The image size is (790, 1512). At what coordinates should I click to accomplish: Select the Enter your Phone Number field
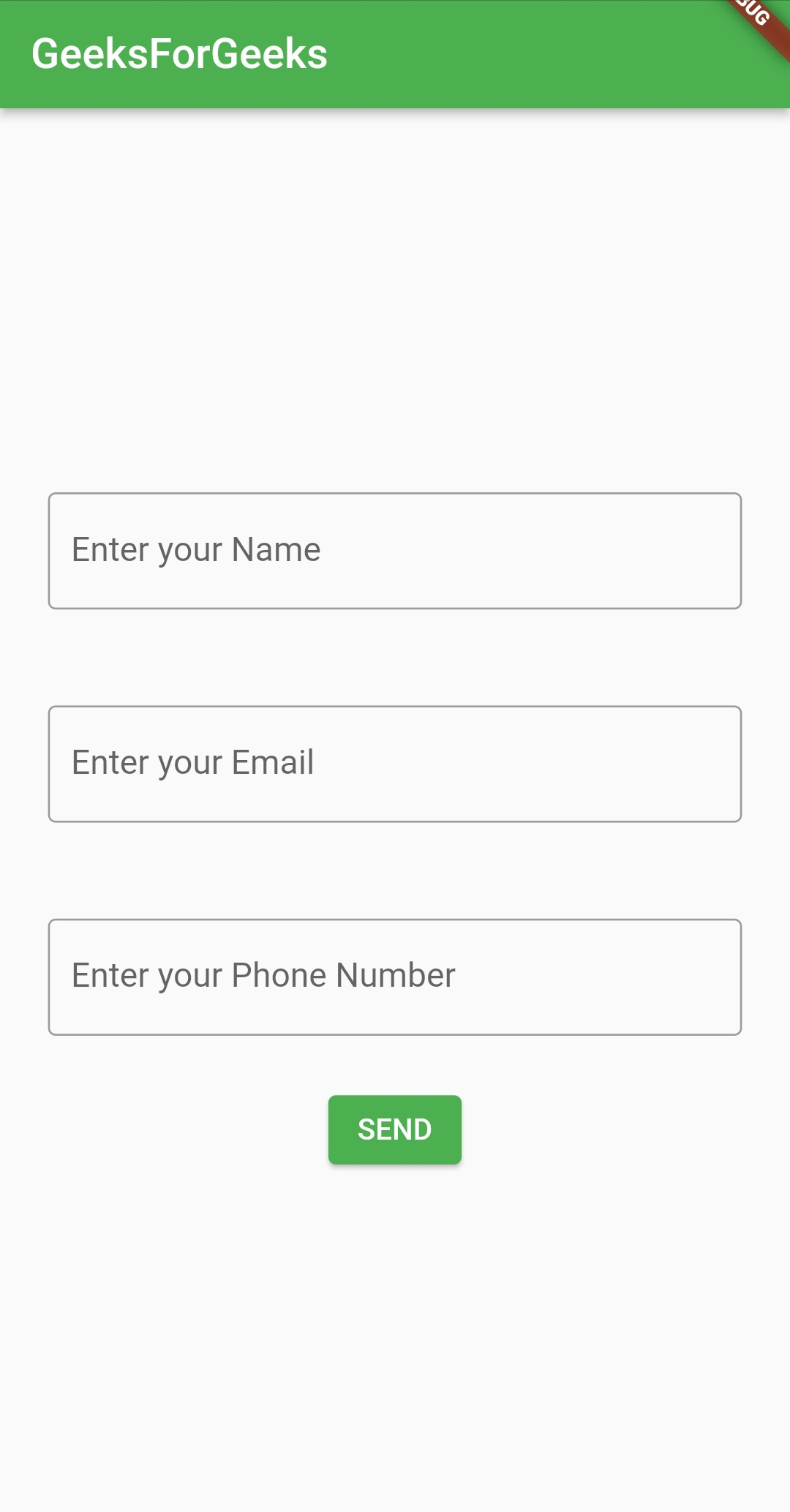[x=395, y=977]
